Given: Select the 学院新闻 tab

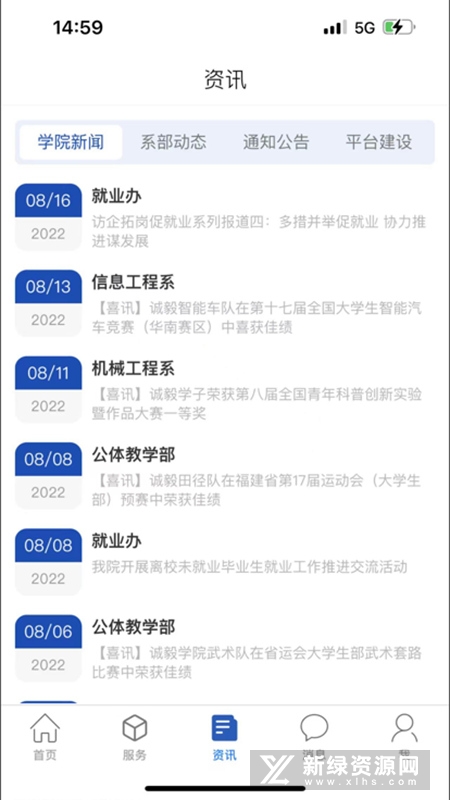Looking at the screenshot, I should coord(71,142).
